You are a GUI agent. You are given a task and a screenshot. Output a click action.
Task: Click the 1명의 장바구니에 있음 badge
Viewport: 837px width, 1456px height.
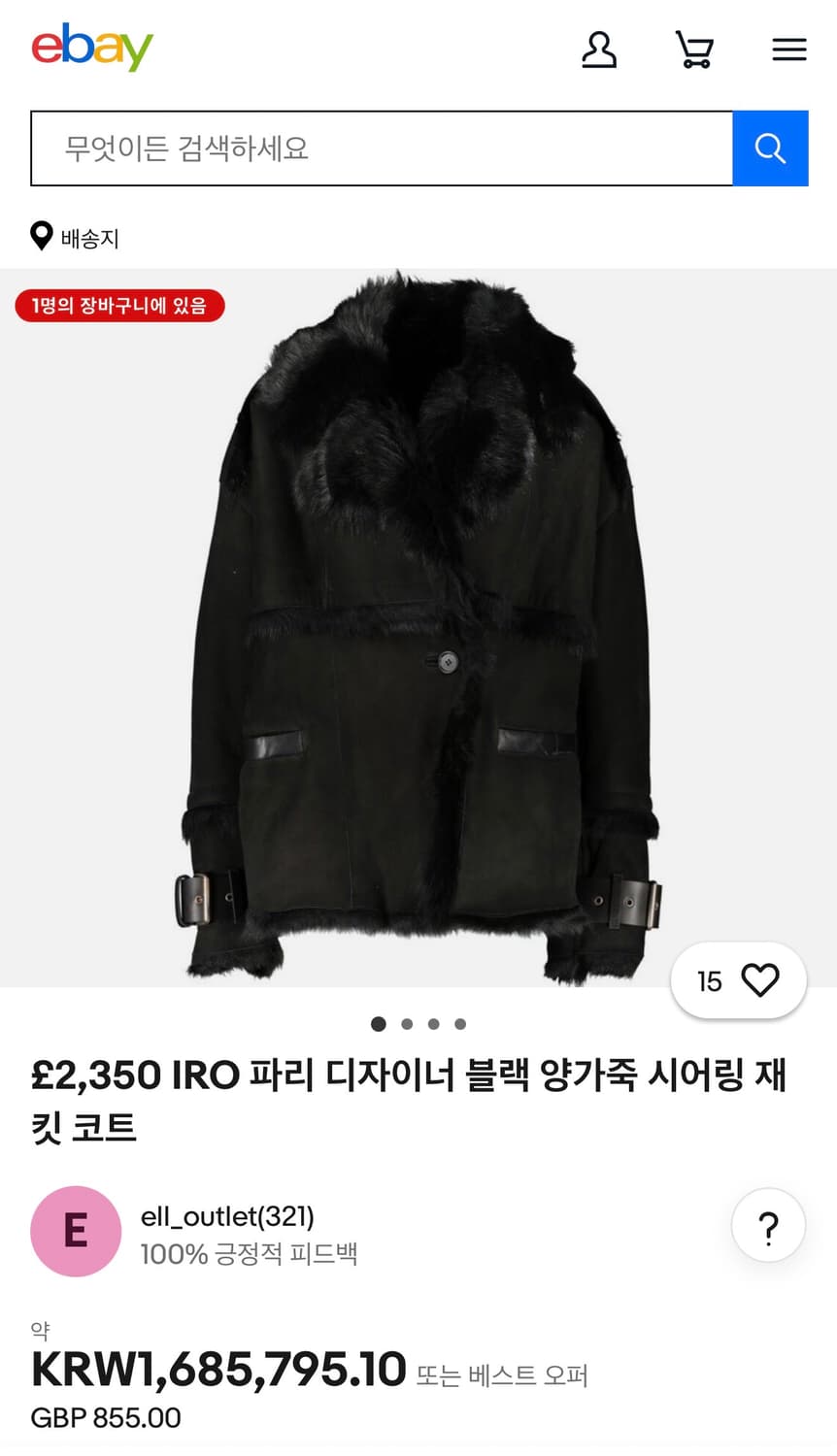pos(119,306)
